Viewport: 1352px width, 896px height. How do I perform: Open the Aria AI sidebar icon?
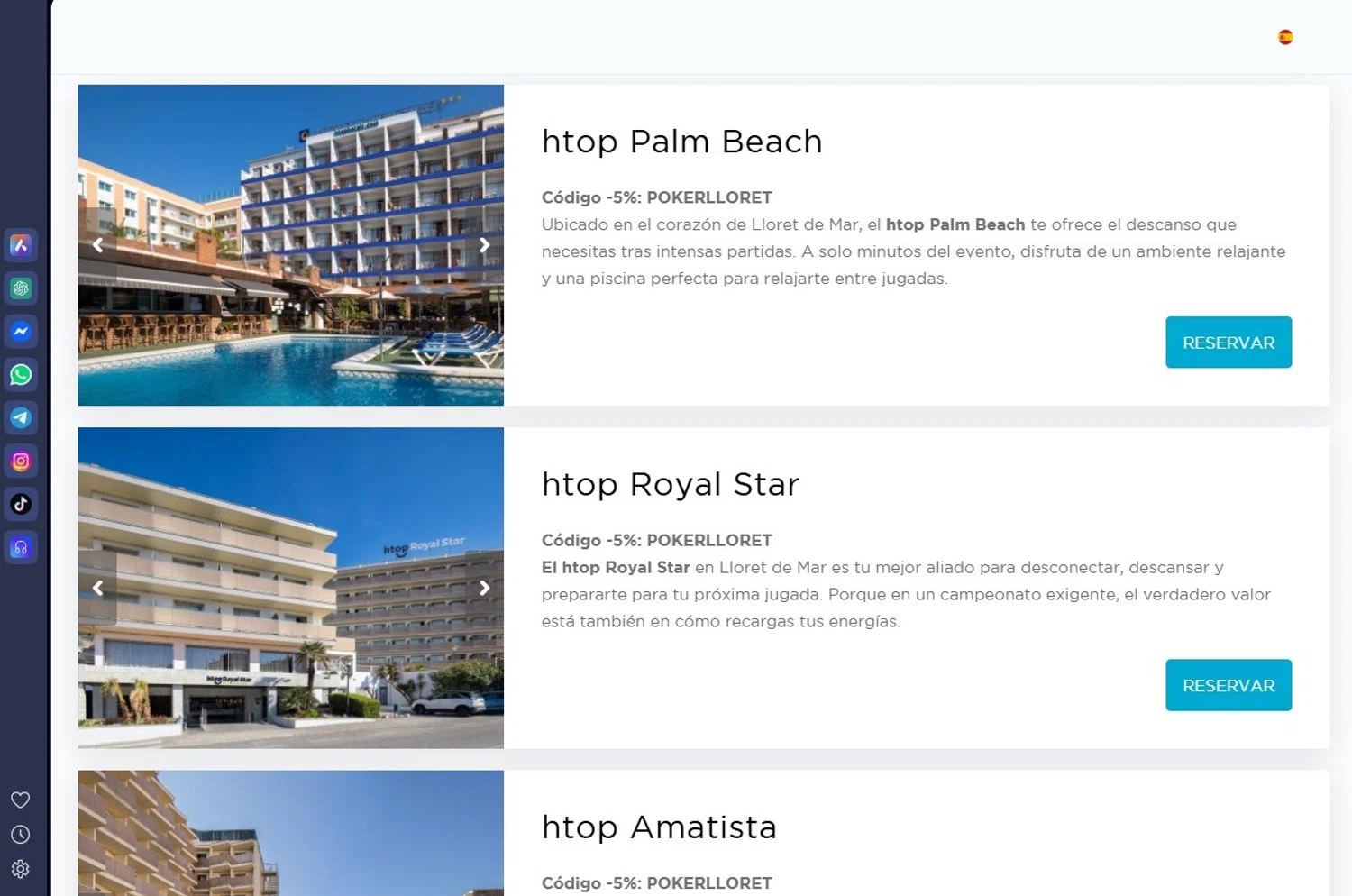(x=21, y=245)
